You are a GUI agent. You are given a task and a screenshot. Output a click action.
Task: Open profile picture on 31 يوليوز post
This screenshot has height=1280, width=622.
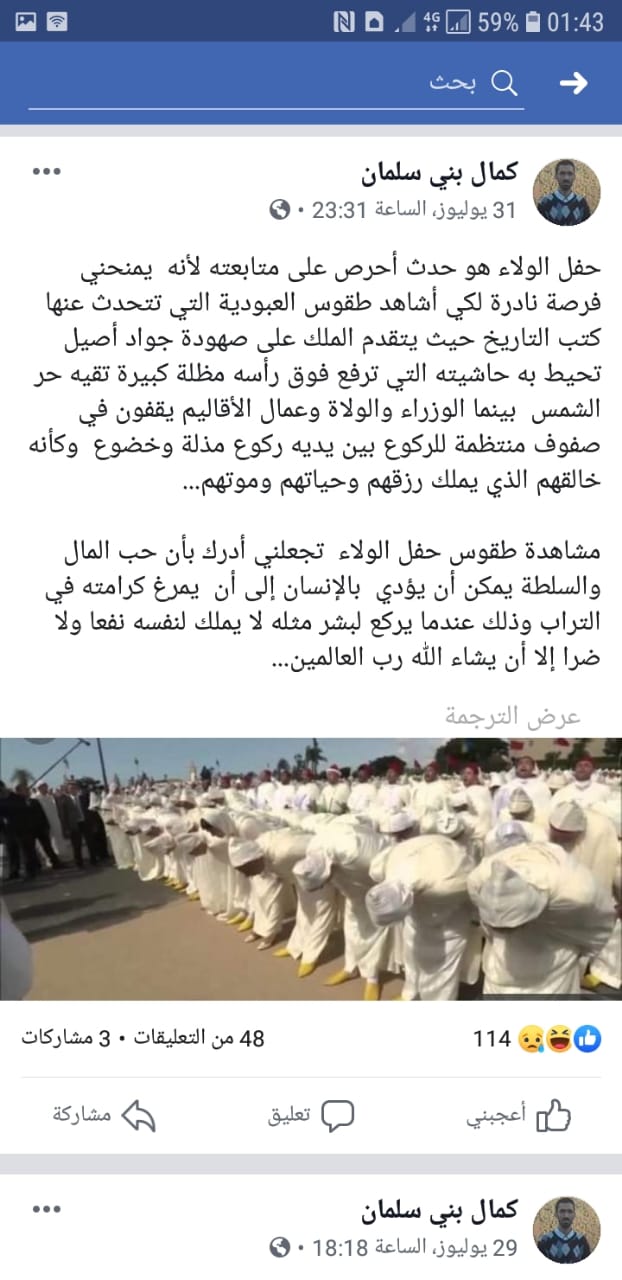point(567,191)
